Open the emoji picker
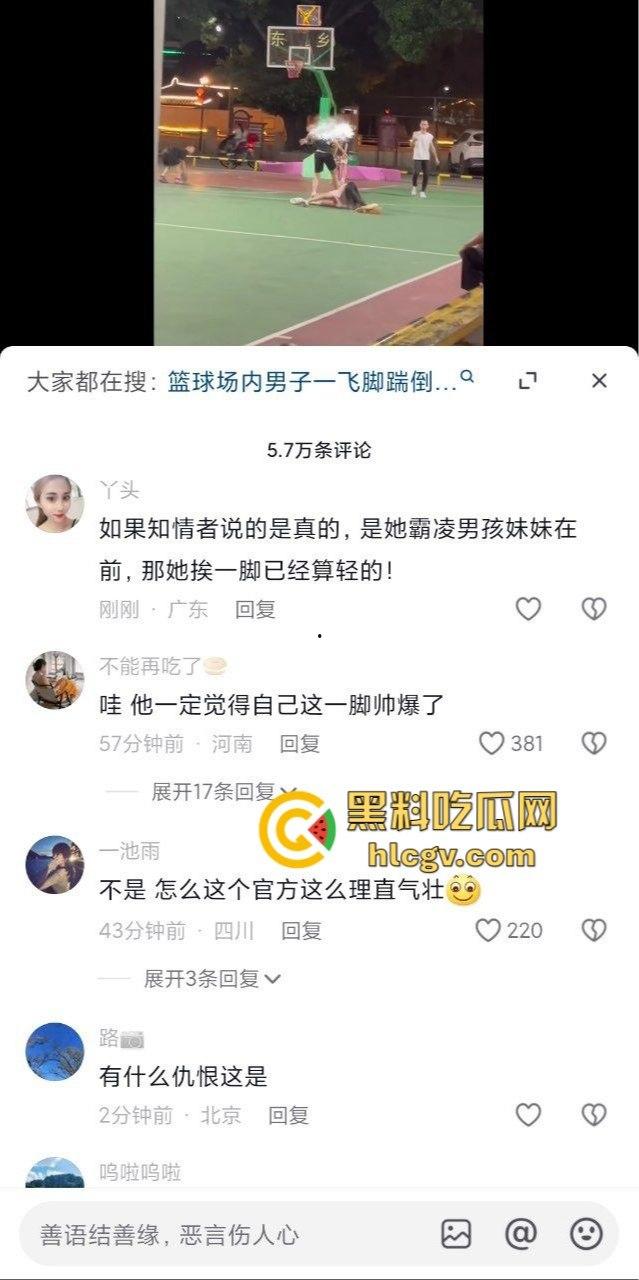This screenshot has width=639, height=1280. tap(586, 1234)
